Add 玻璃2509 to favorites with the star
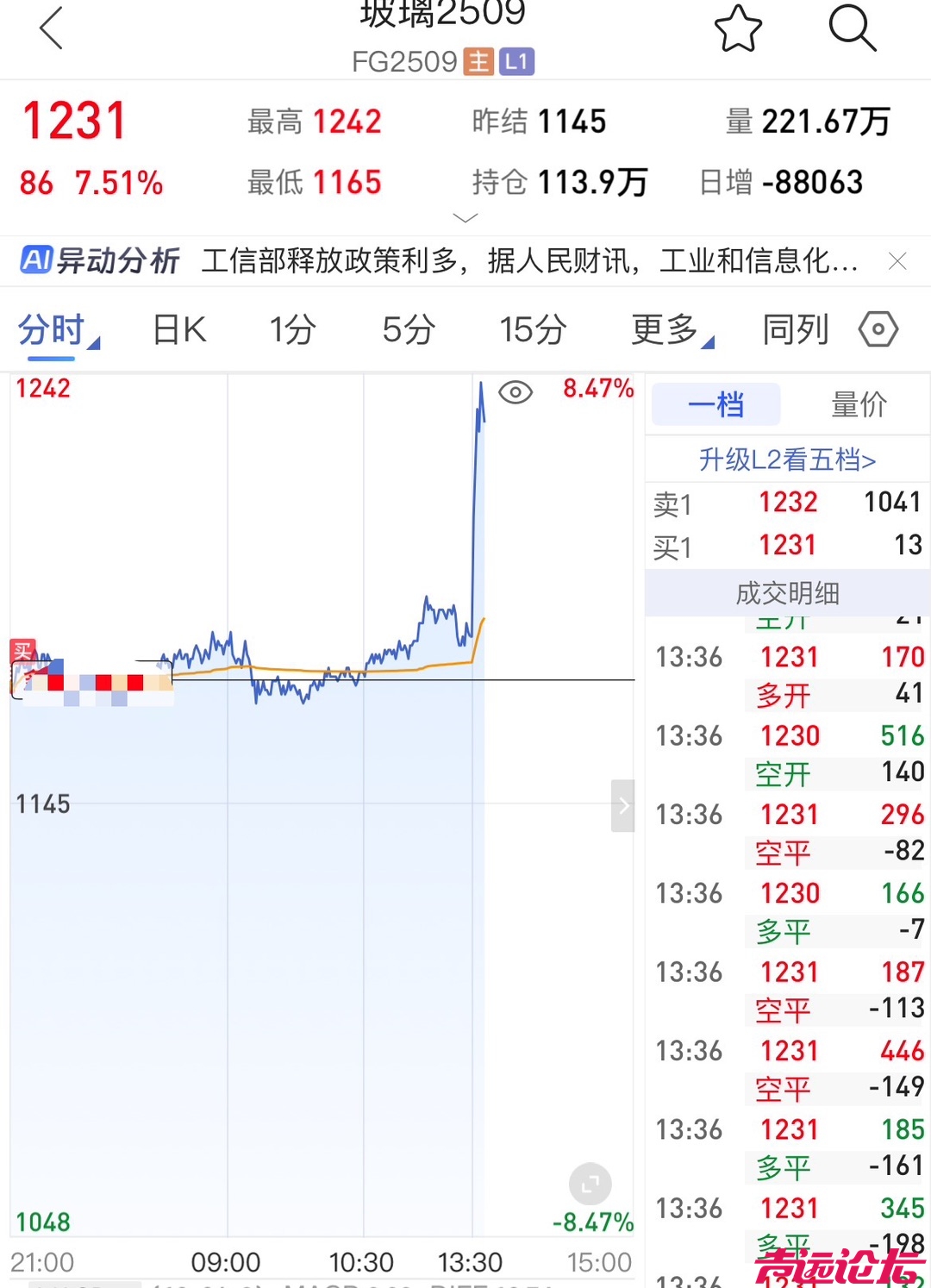 coord(738,28)
